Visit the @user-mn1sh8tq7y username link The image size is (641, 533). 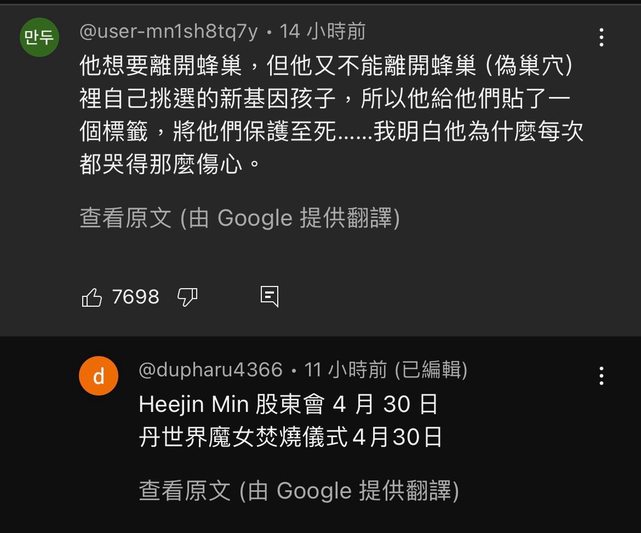point(168,31)
